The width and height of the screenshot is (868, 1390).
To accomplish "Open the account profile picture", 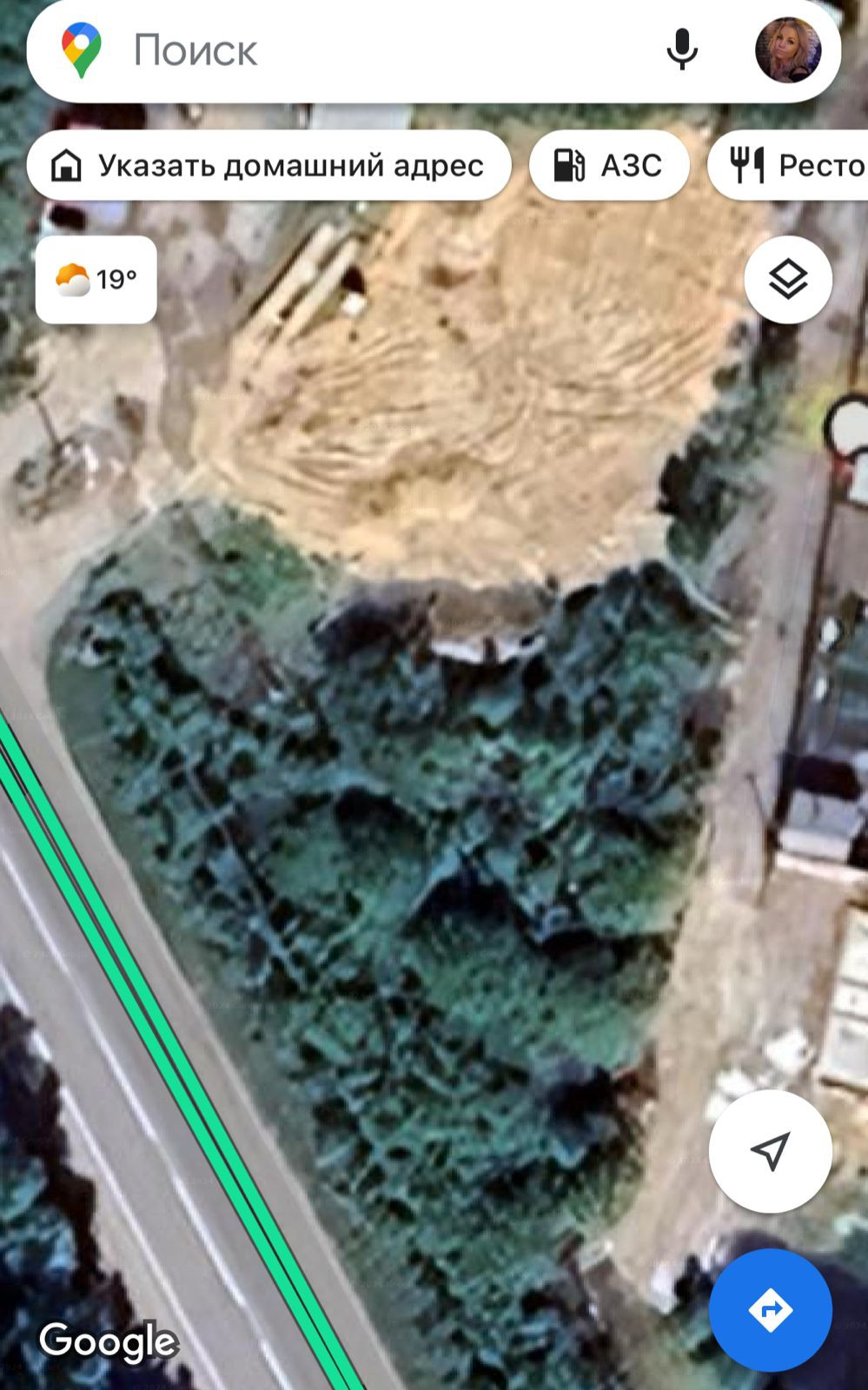I will coord(788,50).
